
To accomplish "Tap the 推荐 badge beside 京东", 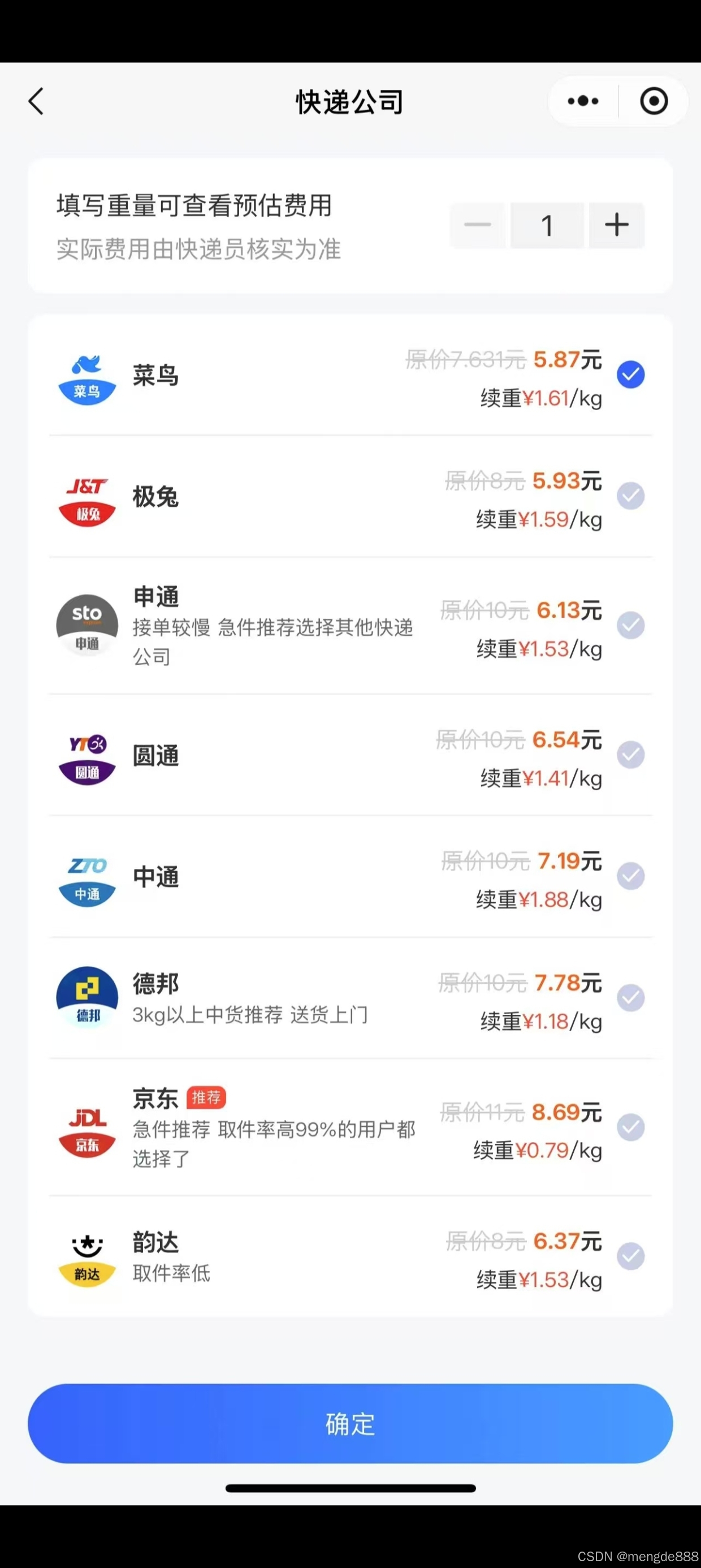I will (206, 1097).
